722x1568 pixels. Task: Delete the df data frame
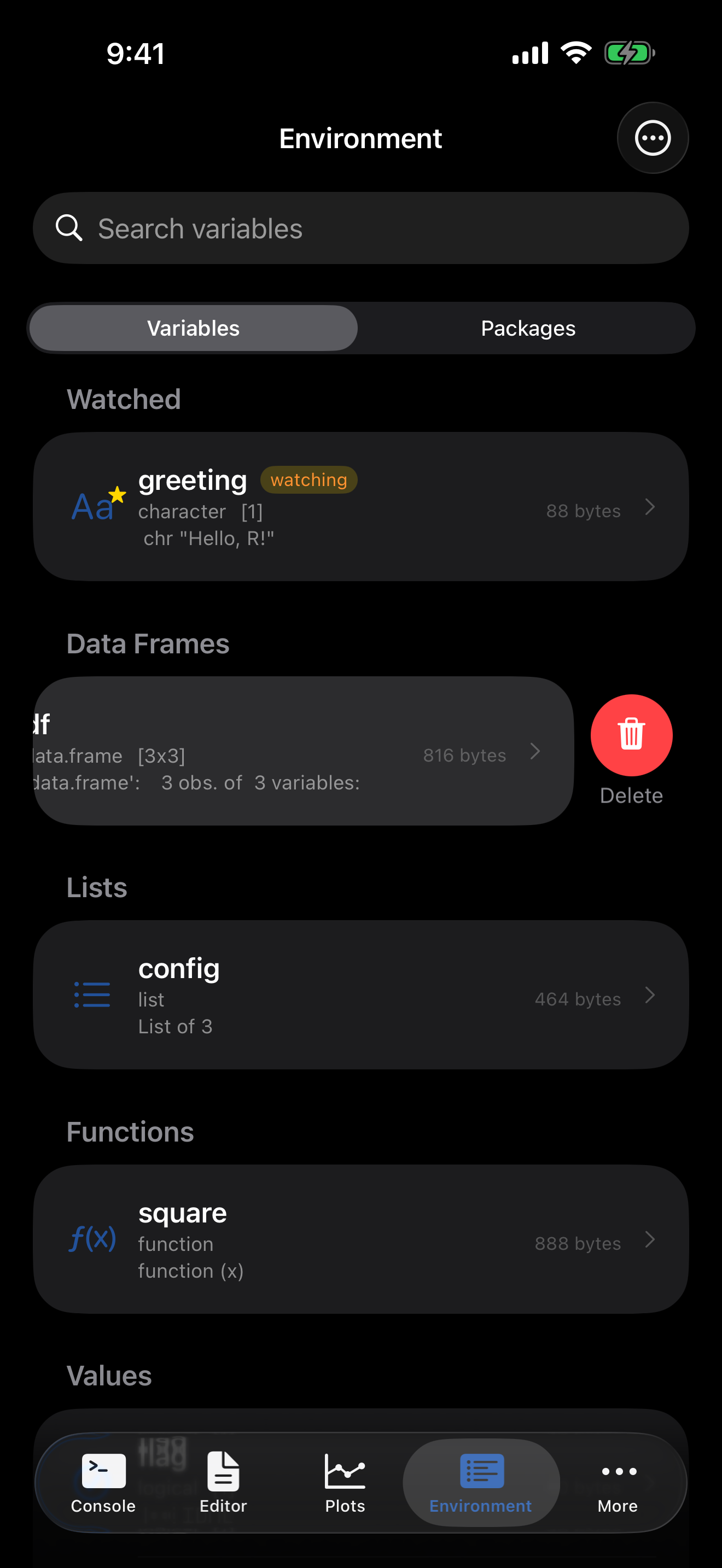(631, 735)
